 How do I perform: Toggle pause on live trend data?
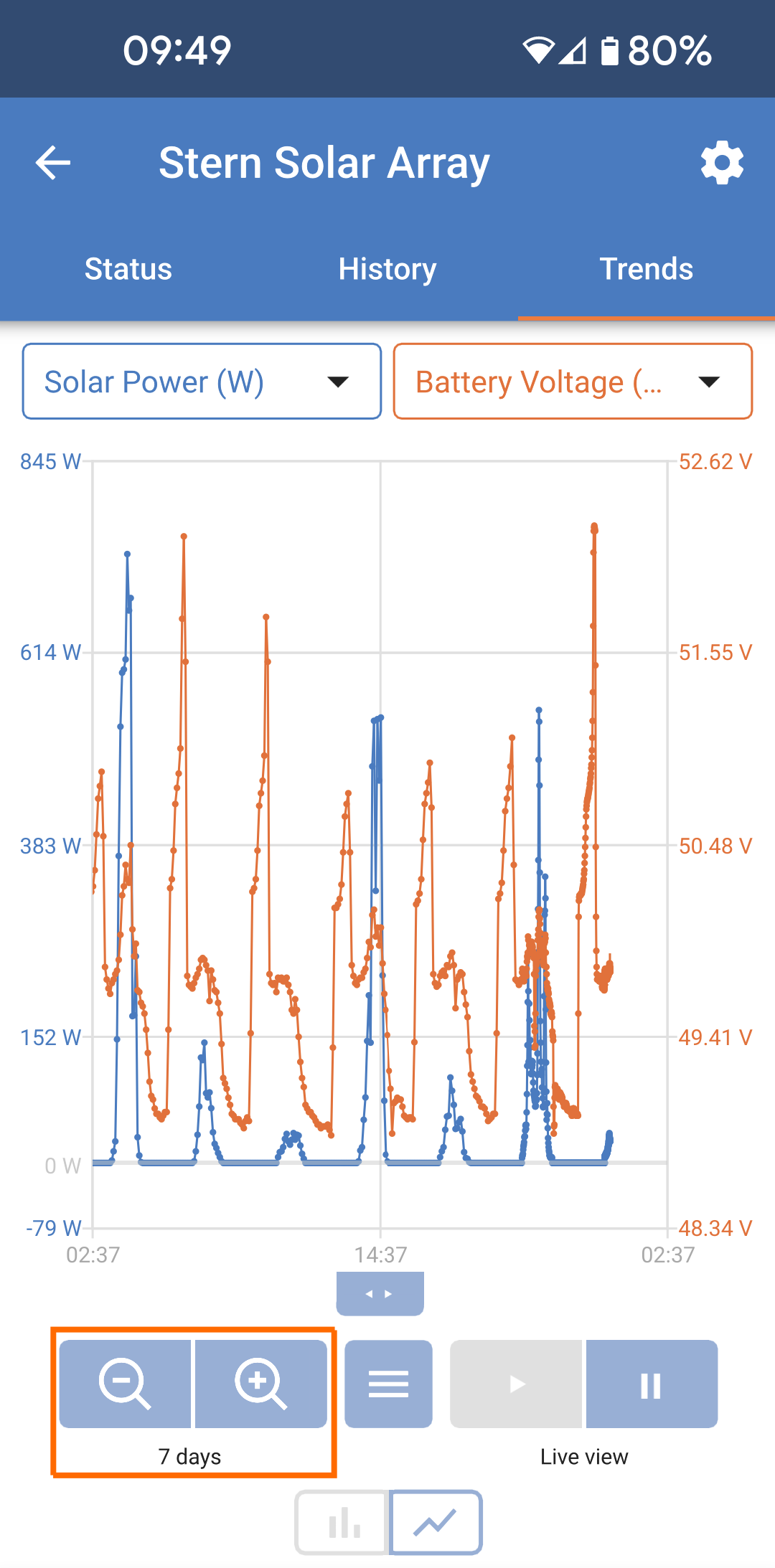[x=651, y=1384]
